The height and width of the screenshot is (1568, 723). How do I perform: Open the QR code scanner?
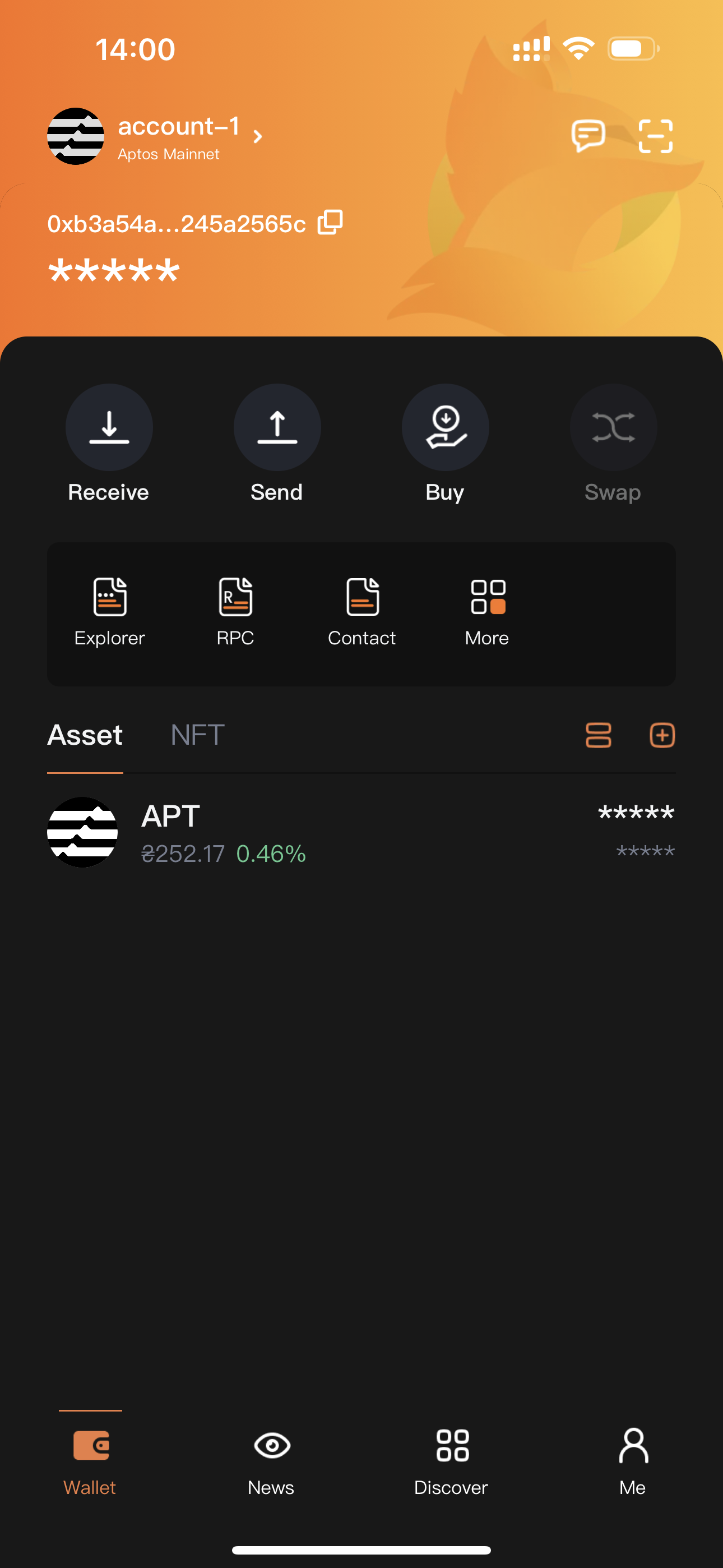point(655,136)
